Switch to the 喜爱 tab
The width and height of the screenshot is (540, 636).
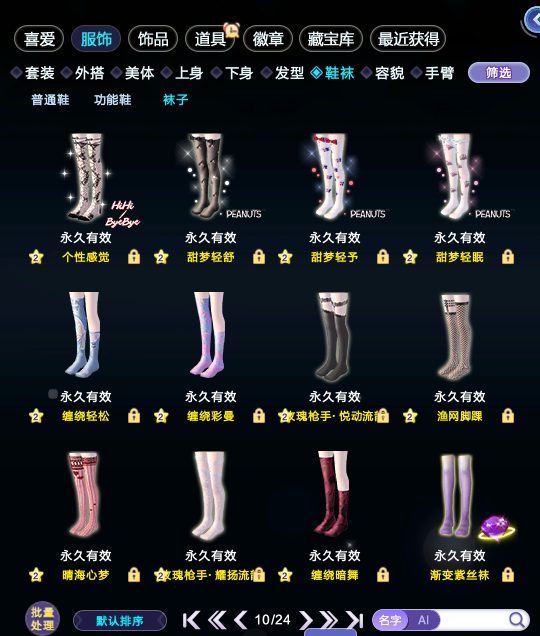click(39, 39)
